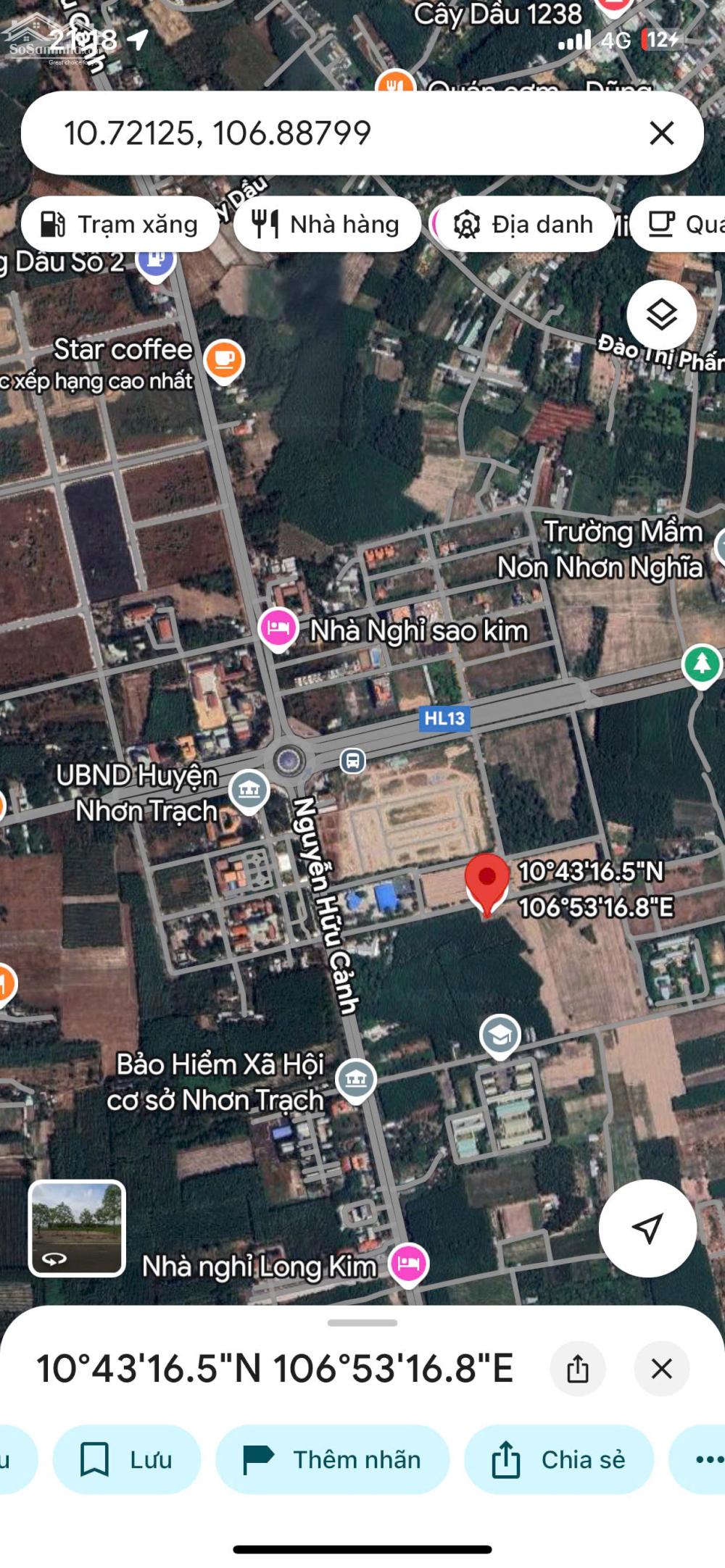Tap the Lưu save button
Screen dimensions: 725x1568
[127, 1459]
